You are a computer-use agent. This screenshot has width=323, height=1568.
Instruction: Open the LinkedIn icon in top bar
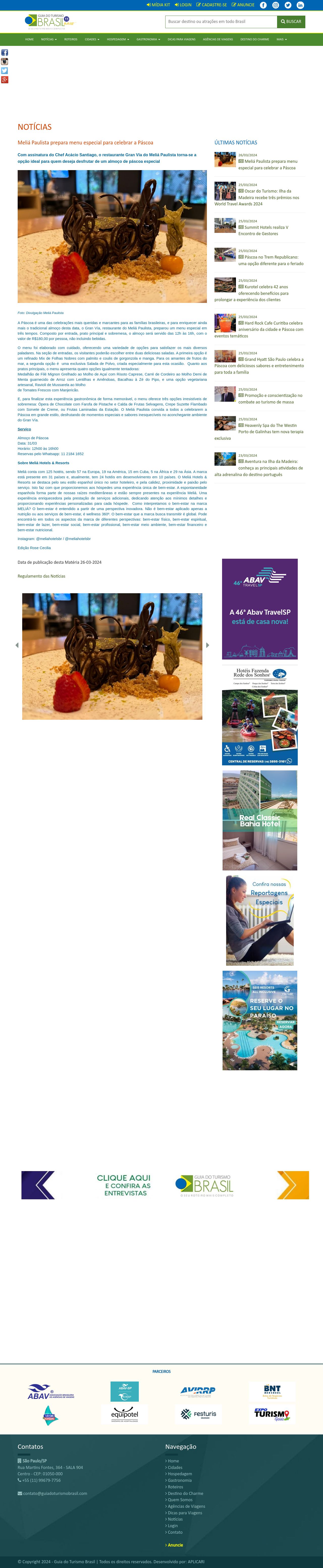300,5
